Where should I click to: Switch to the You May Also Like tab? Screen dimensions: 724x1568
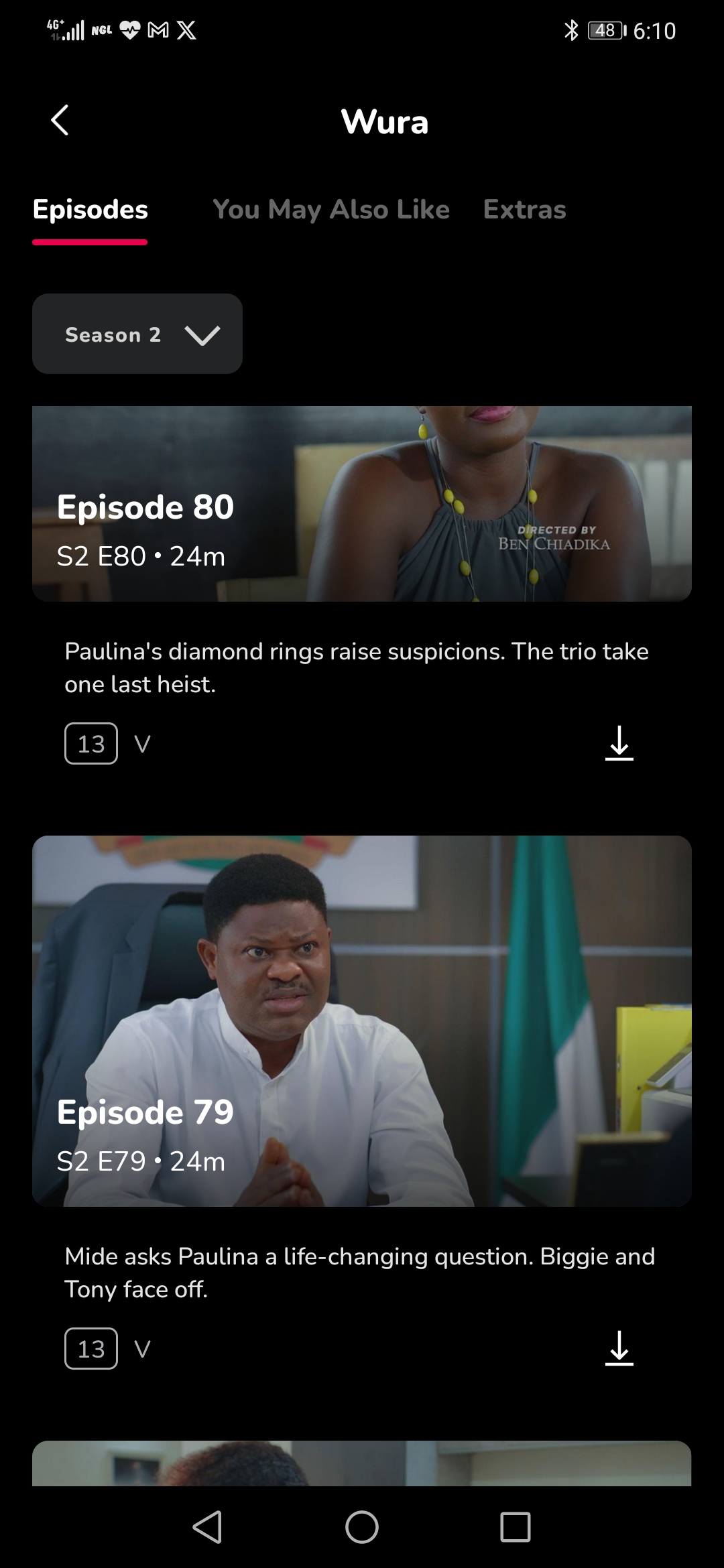331,210
